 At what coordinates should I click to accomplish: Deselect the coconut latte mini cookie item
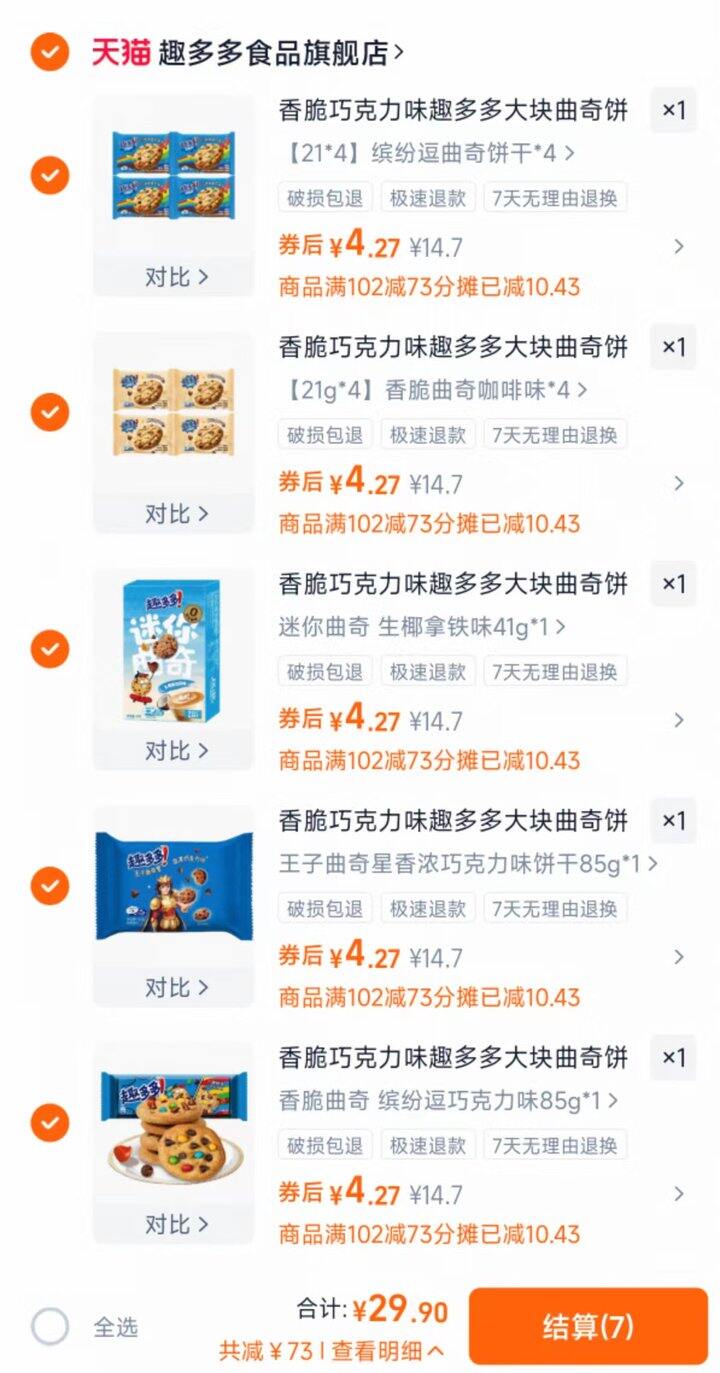coord(47,648)
